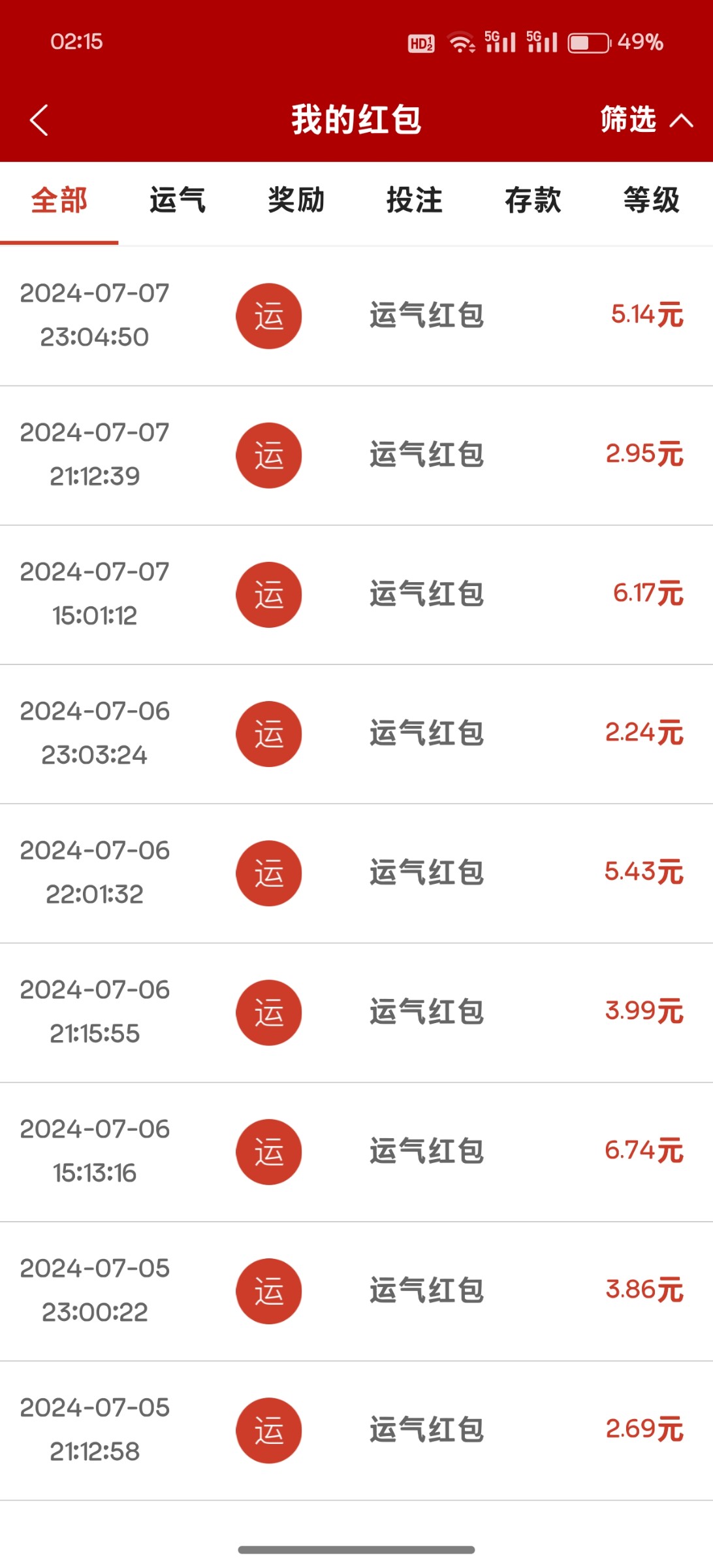
Task: Show the 等级 tab
Action: point(652,200)
